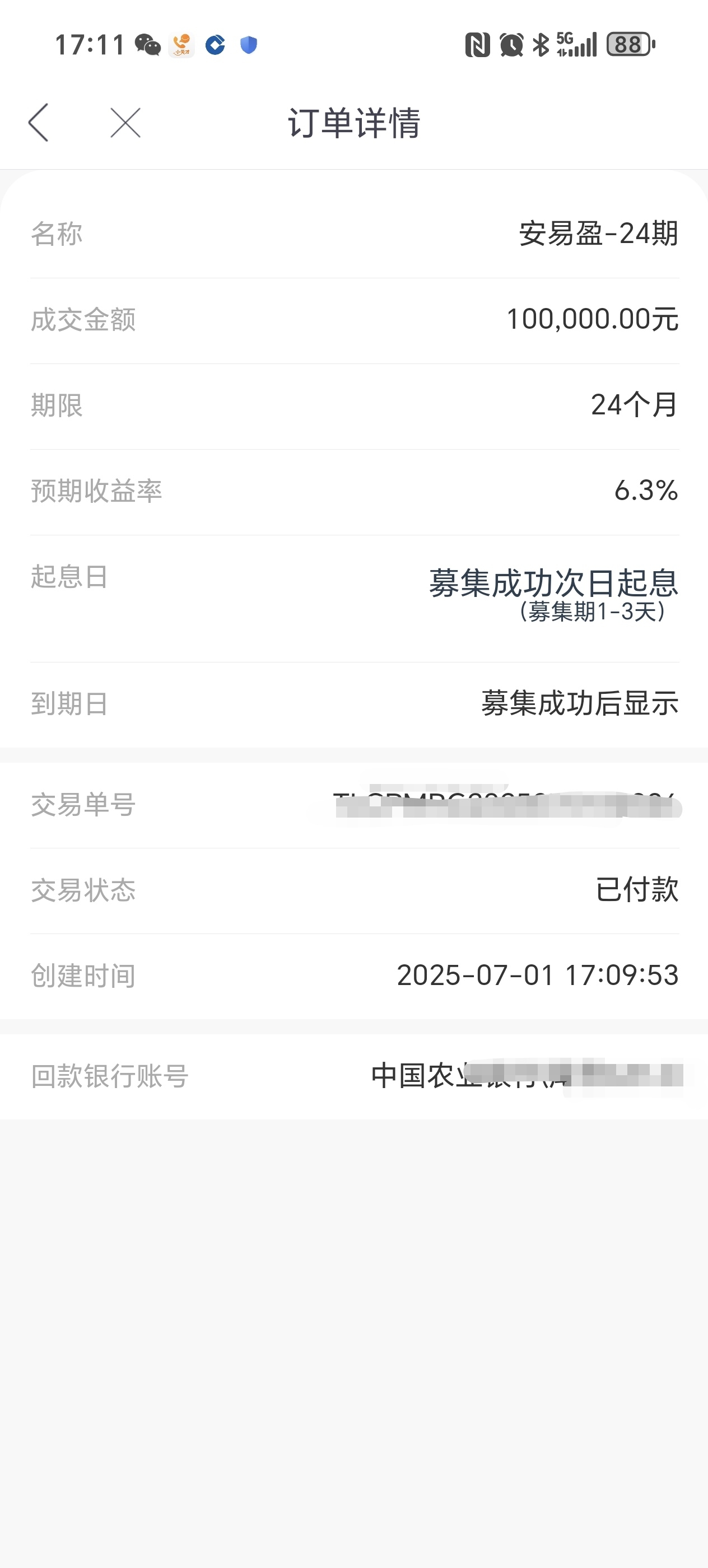This screenshot has height=1568, width=708.
Task: Close the order details page
Action: pyautogui.click(x=125, y=122)
